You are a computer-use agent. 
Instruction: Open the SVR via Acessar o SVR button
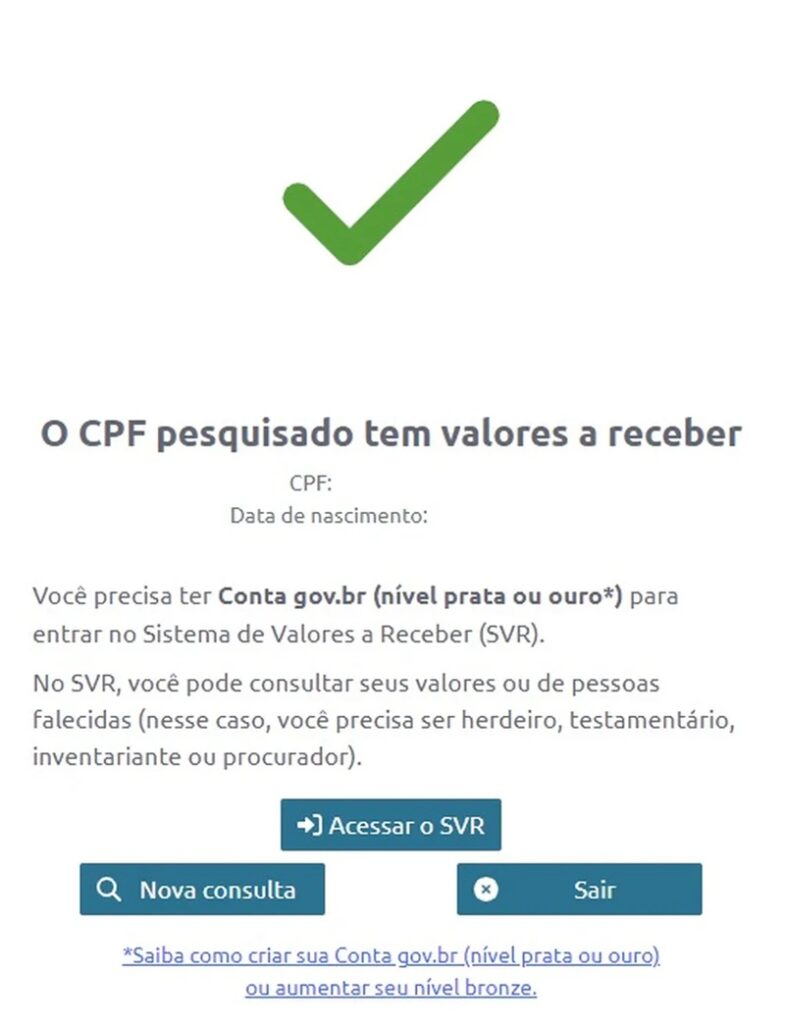coord(391,825)
